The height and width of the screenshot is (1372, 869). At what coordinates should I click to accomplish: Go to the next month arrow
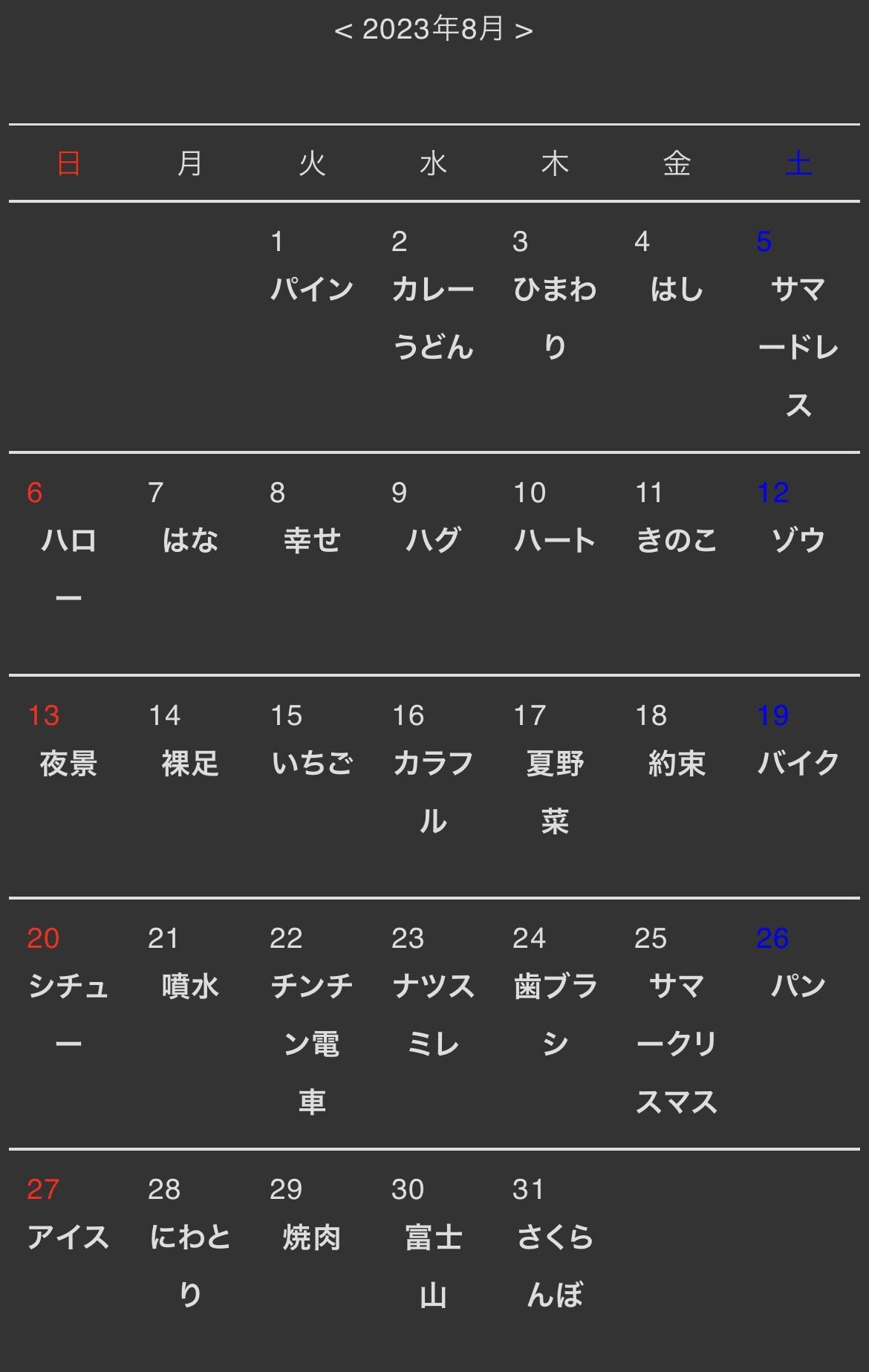[x=524, y=31]
